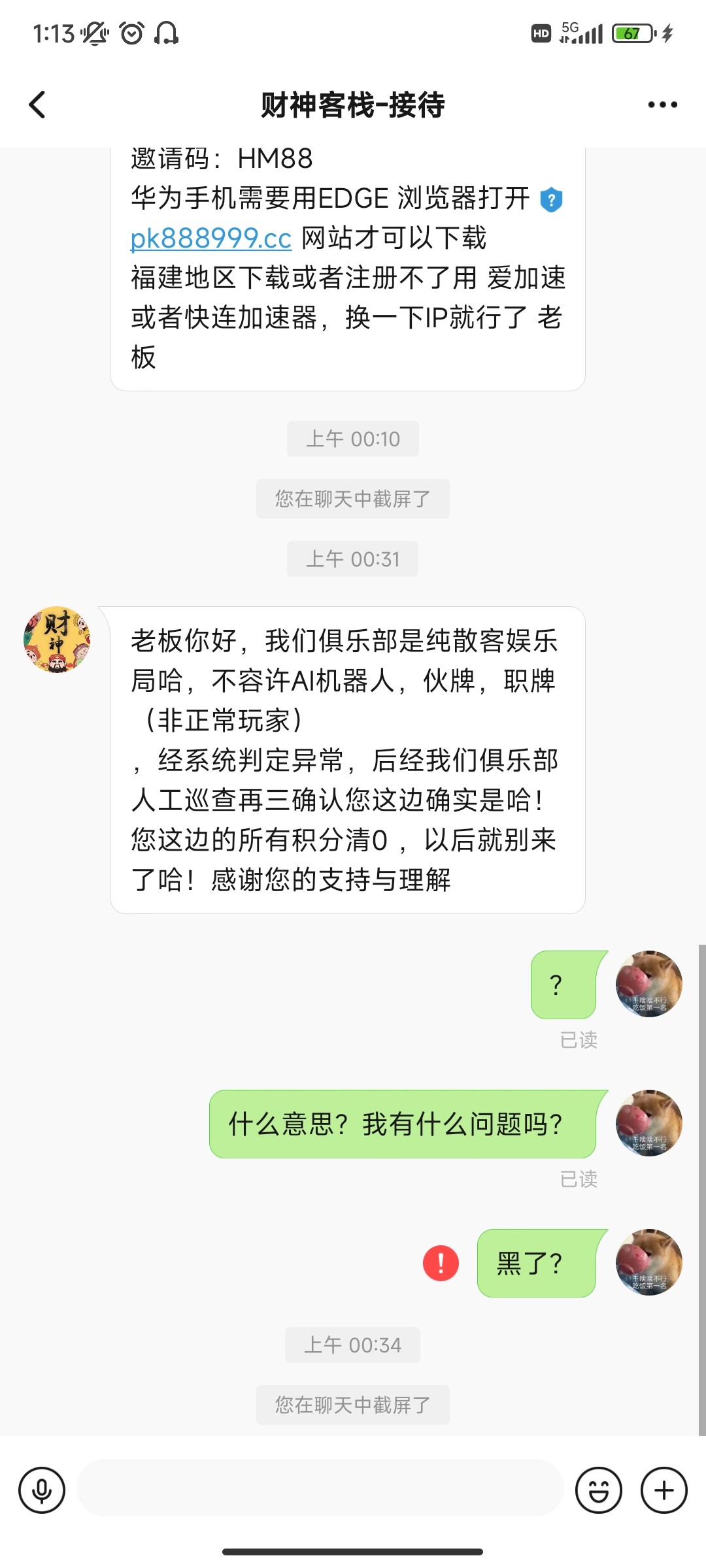Image resolution: width=706 pixels, height=1568 pixels.
Task: Focus the message text field
Action: [320, 1488]
